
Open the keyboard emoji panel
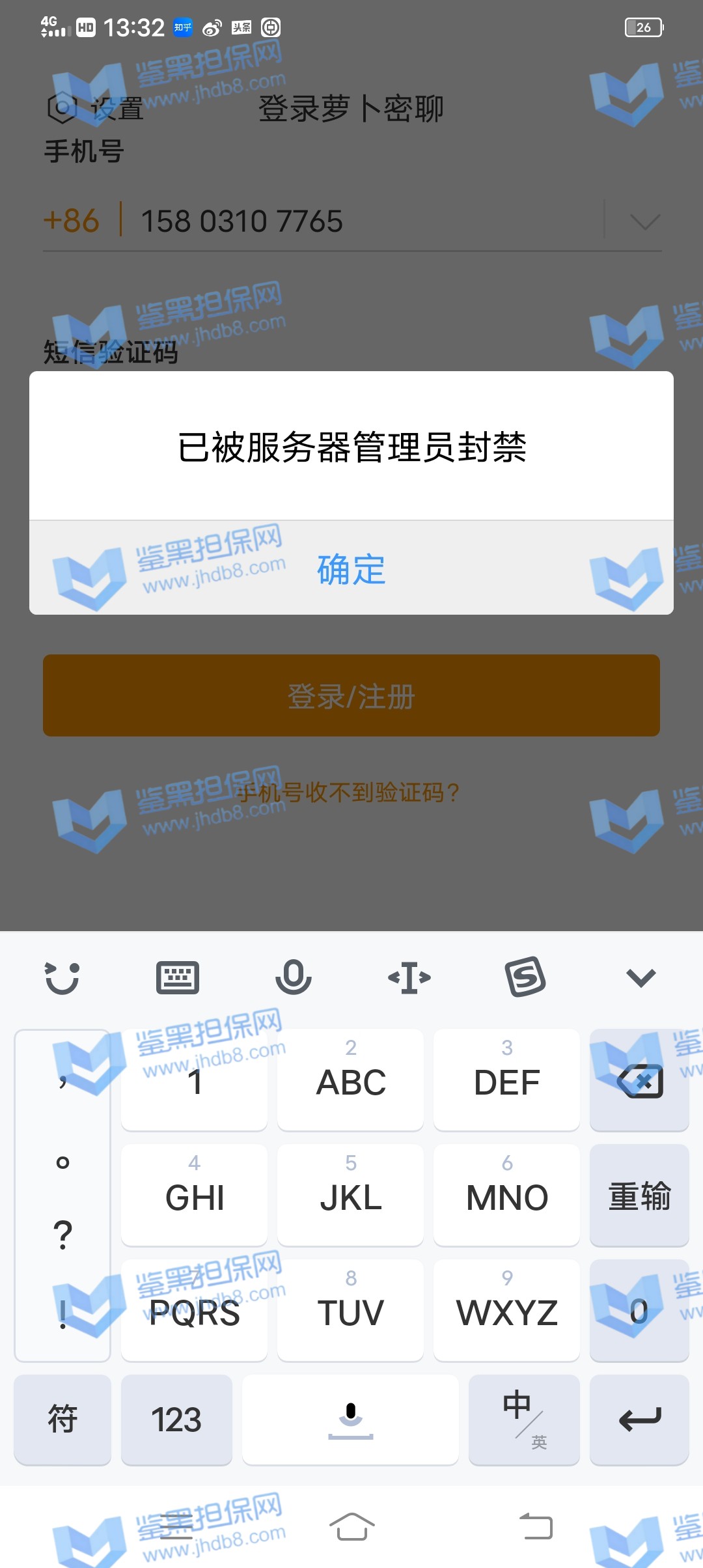[x=62, y=977]
